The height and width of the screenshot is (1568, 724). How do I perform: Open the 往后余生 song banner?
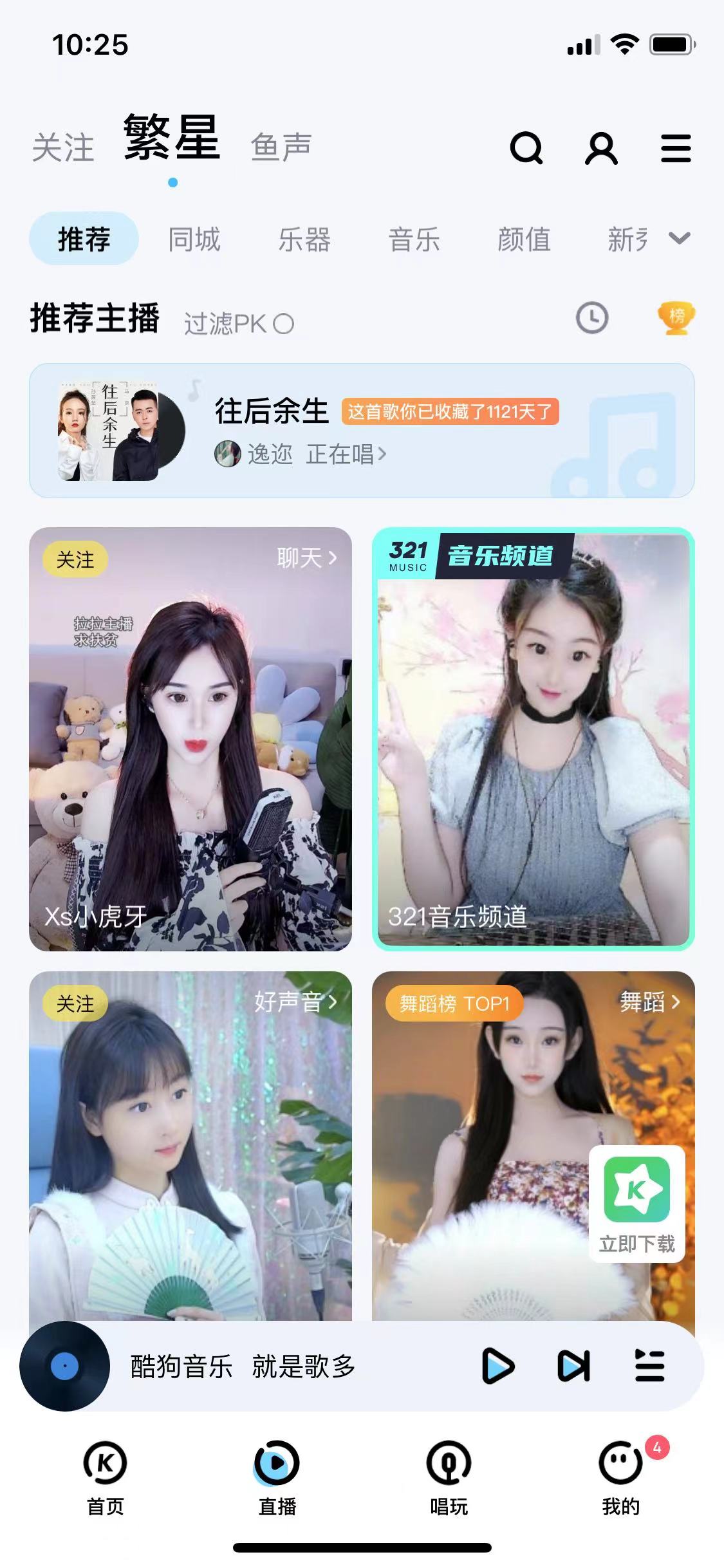point(362,431)
